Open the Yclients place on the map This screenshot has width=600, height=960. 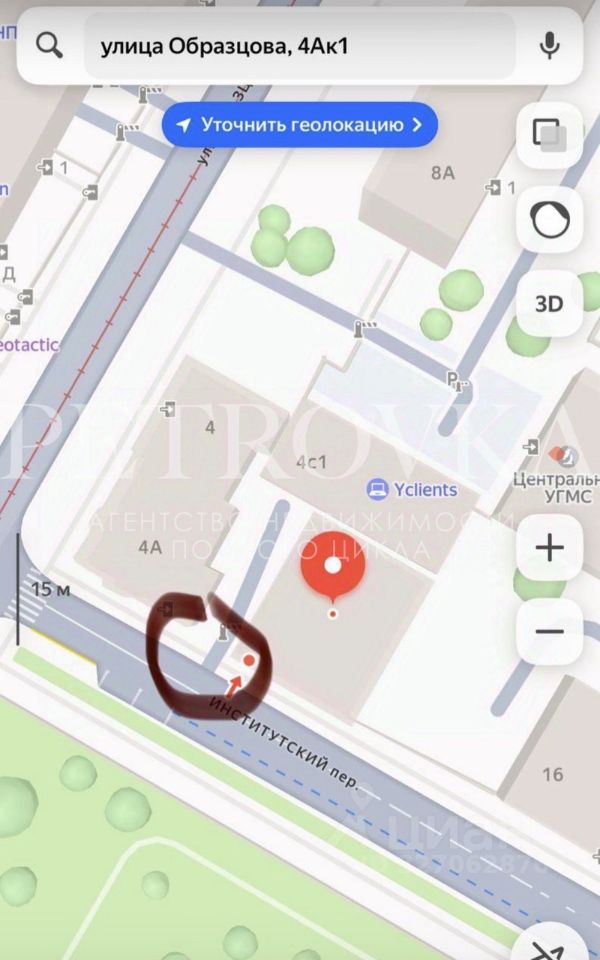(x=412, y=490)
